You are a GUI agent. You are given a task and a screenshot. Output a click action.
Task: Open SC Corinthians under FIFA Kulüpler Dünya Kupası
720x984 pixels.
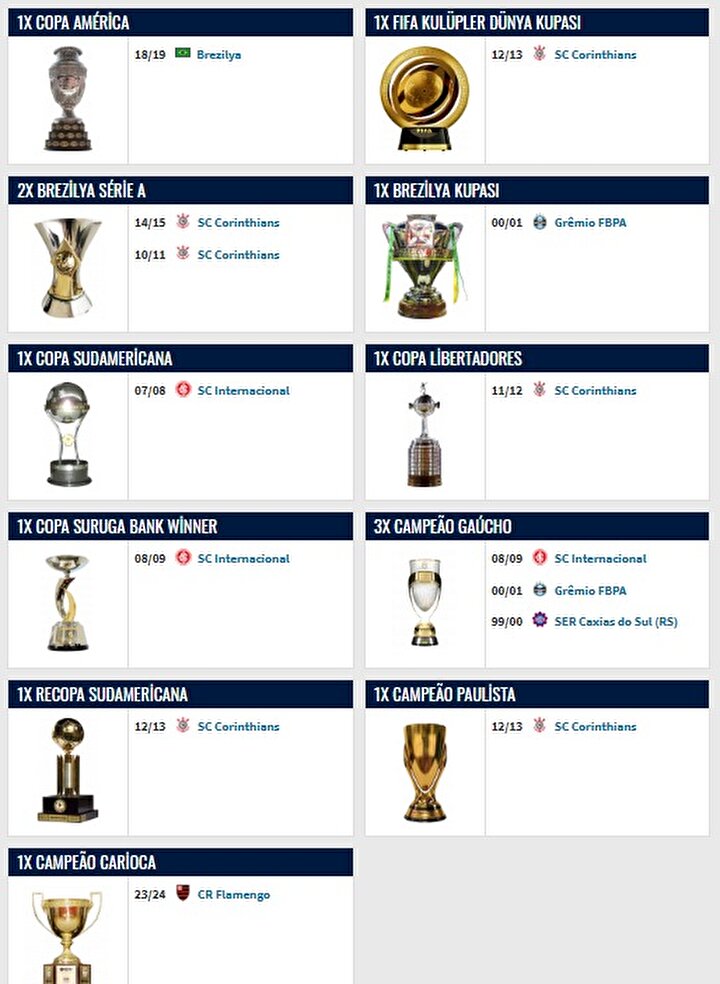[x=595, y=55]
